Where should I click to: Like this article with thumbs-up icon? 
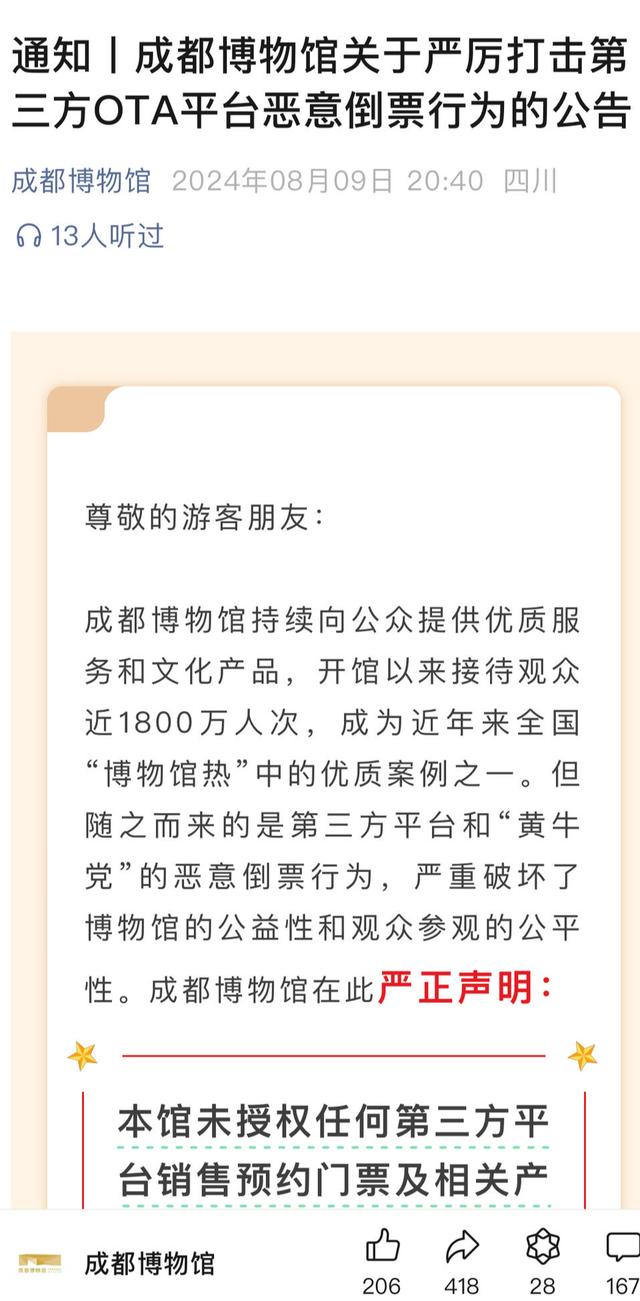(382, 1248)
